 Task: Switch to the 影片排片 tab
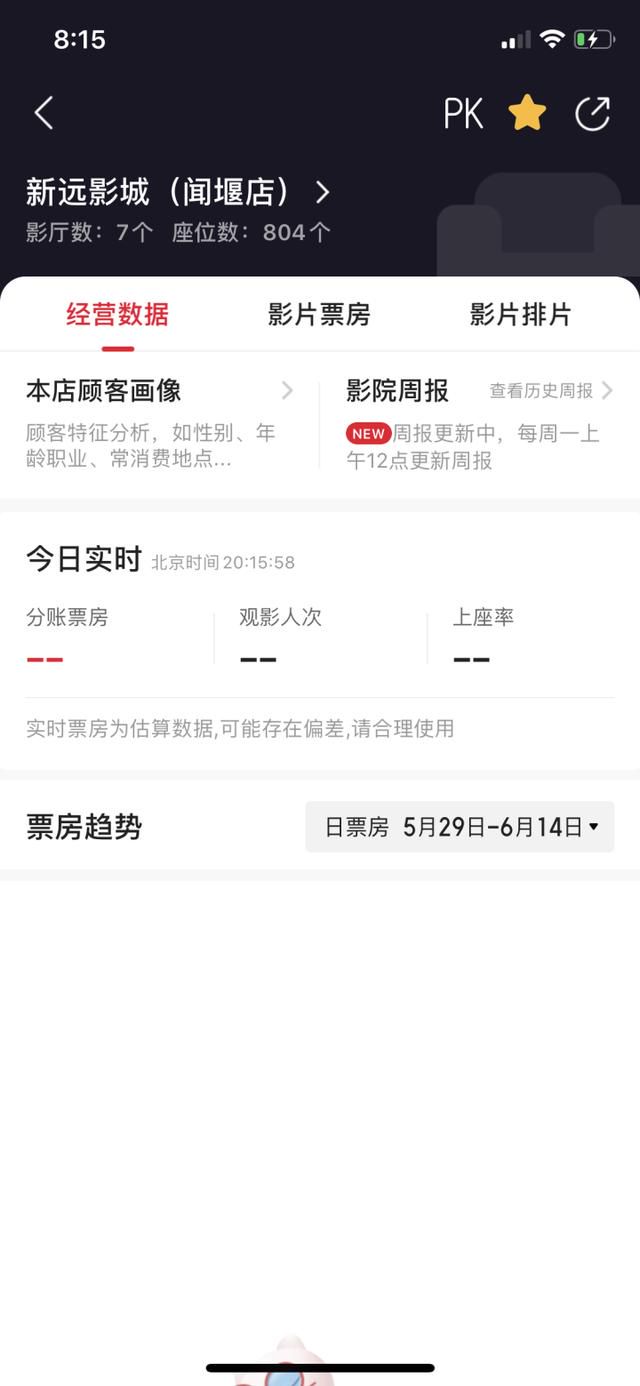click(x=520, y=315)
